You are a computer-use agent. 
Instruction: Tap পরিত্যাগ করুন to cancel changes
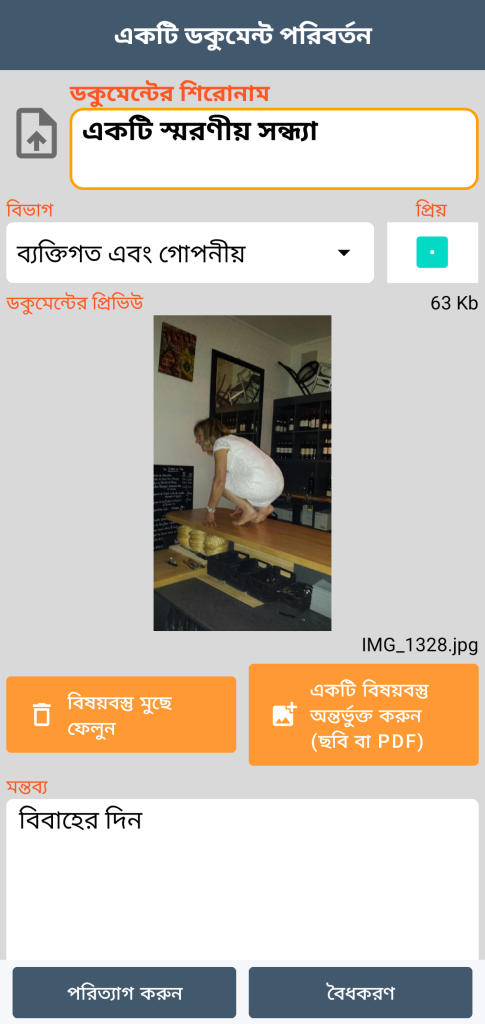coord(124,993)
